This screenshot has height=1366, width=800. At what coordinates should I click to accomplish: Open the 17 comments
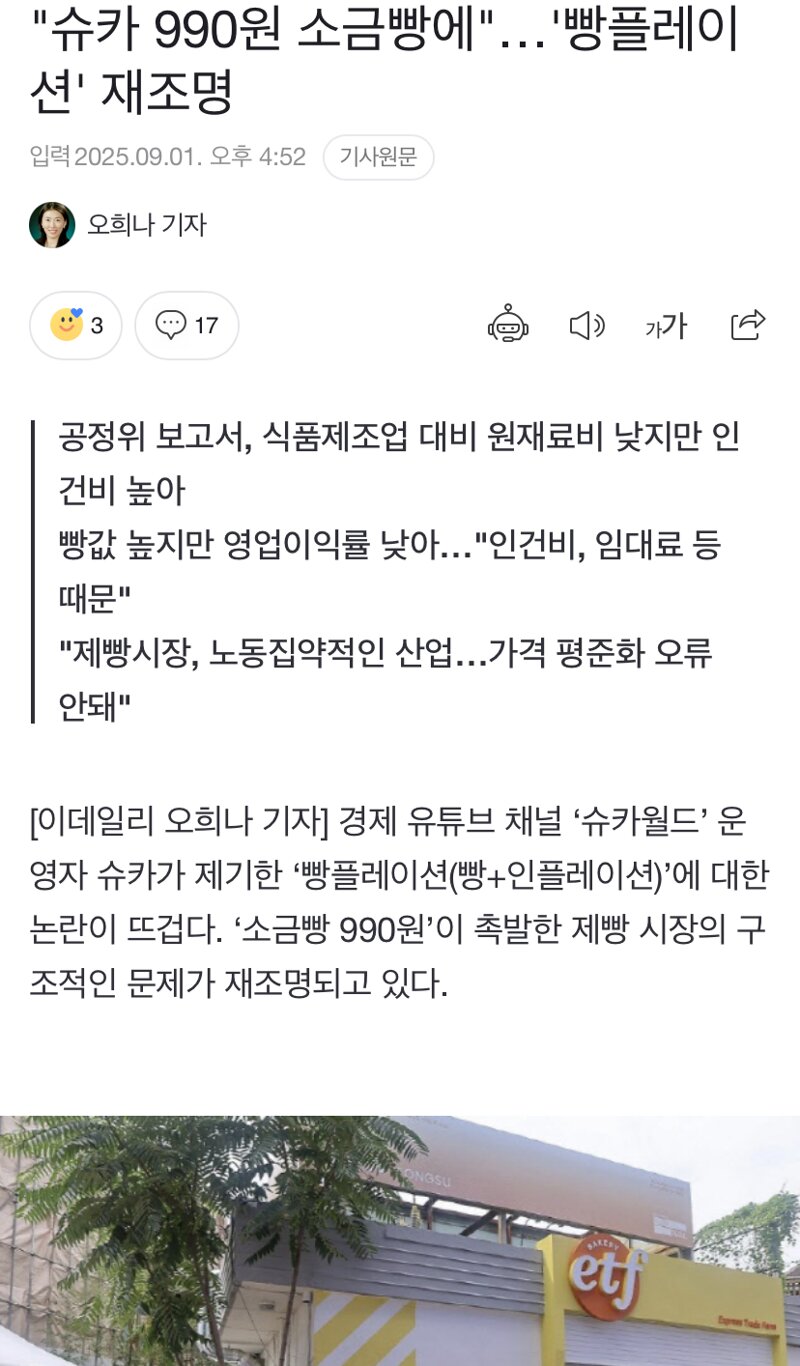click(187, 325)
